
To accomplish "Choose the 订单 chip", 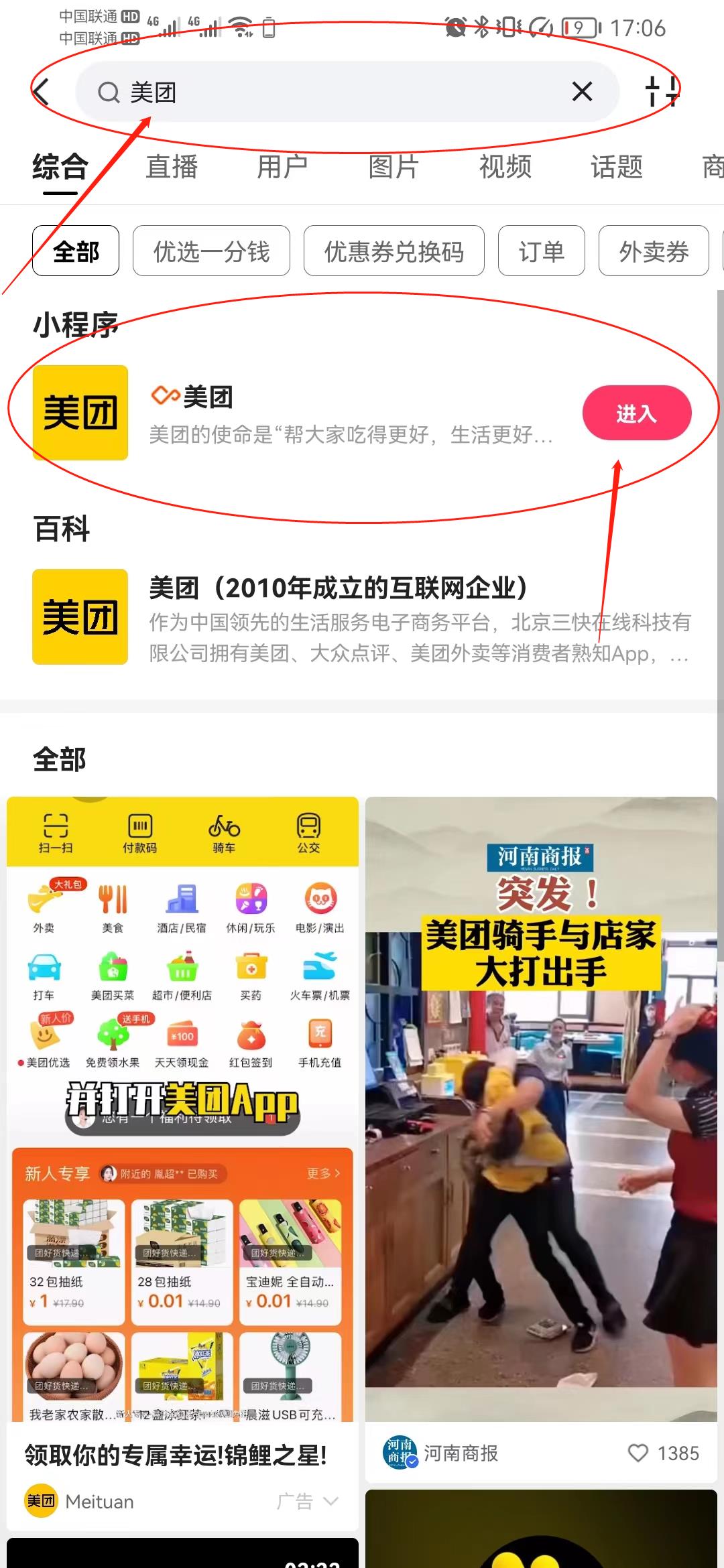I will [542, 251].
